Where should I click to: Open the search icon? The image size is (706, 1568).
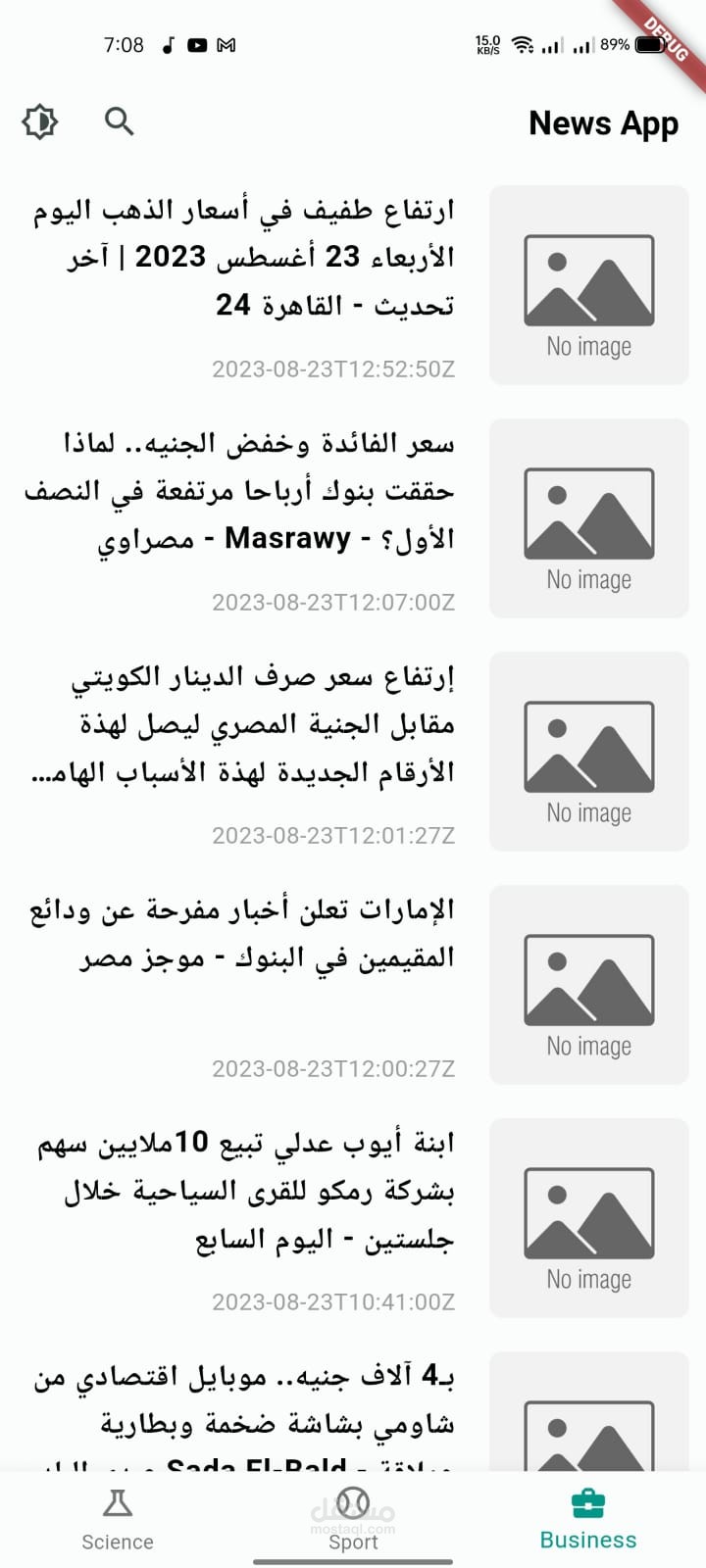click(x=119, y=122)
